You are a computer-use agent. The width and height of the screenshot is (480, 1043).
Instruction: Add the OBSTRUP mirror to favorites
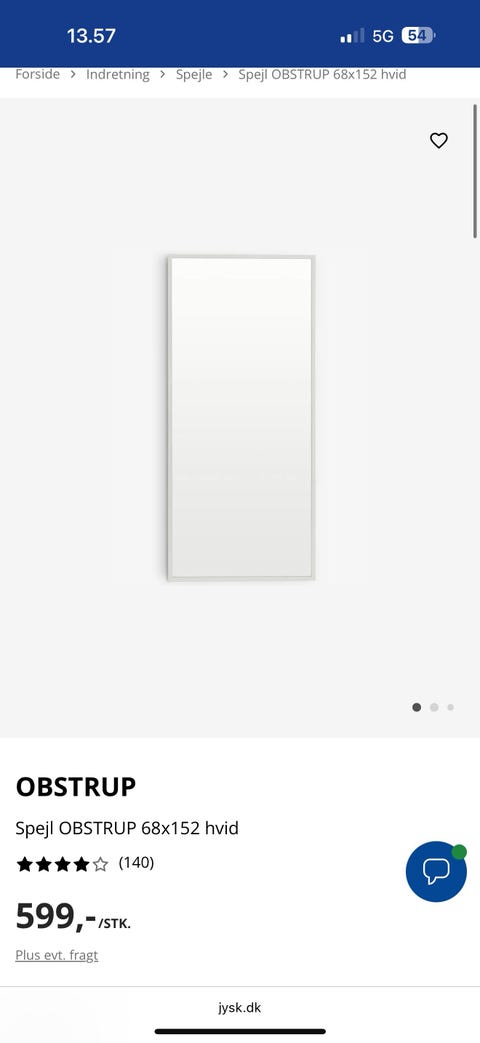[439, 140]
